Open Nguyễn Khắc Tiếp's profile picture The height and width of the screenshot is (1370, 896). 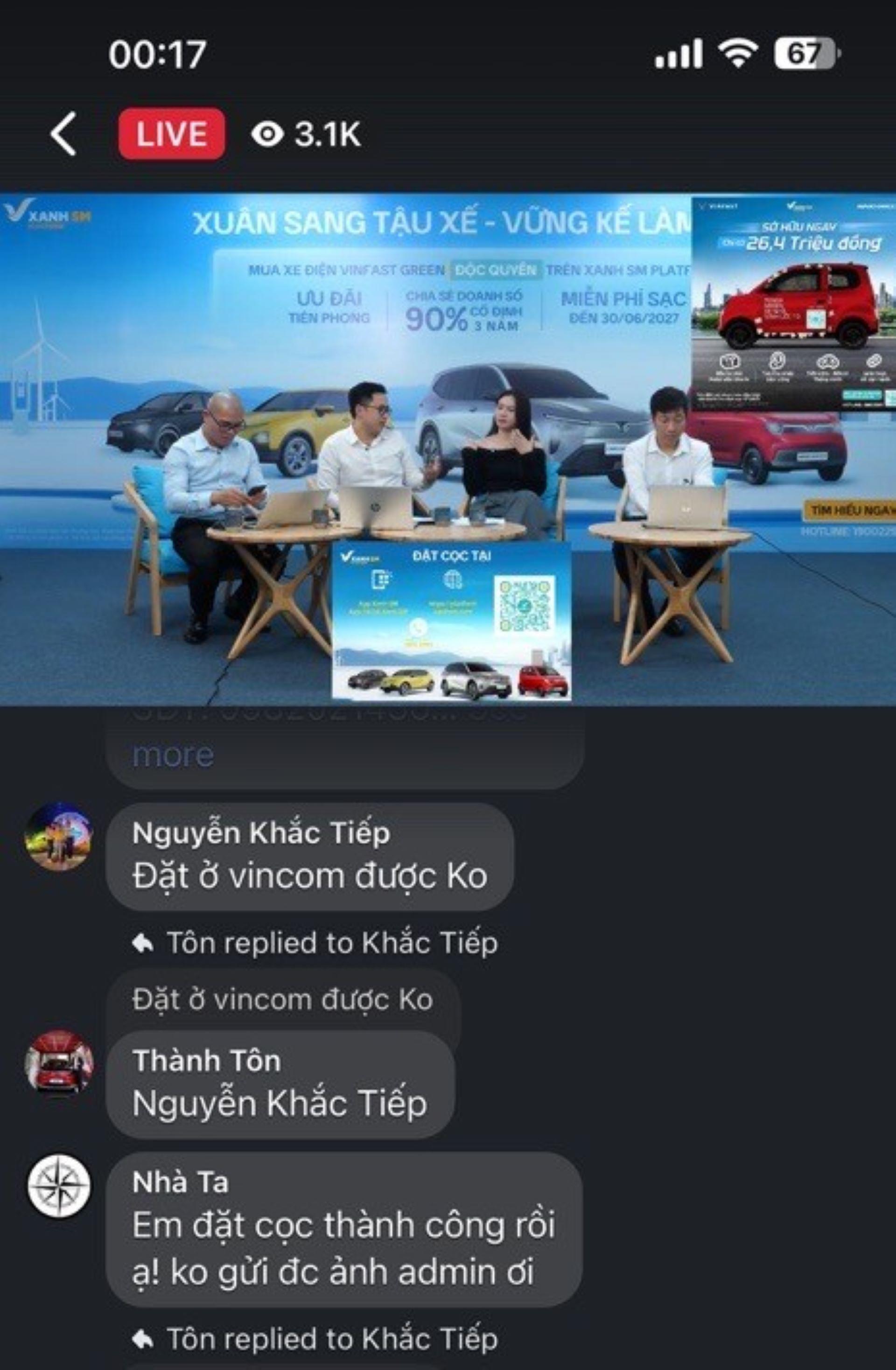click(59, 836)
